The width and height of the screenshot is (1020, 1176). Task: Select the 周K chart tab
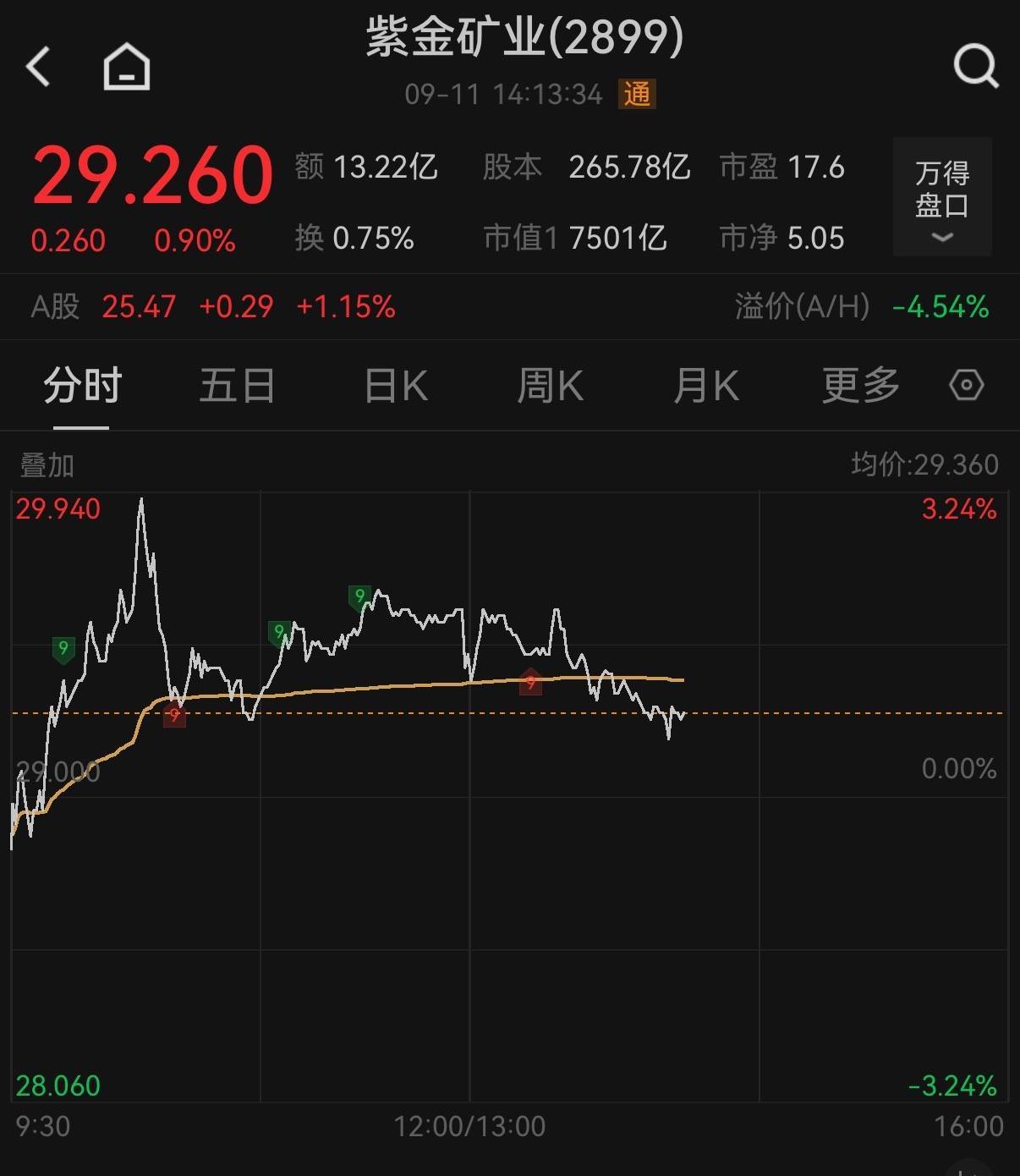550,387
